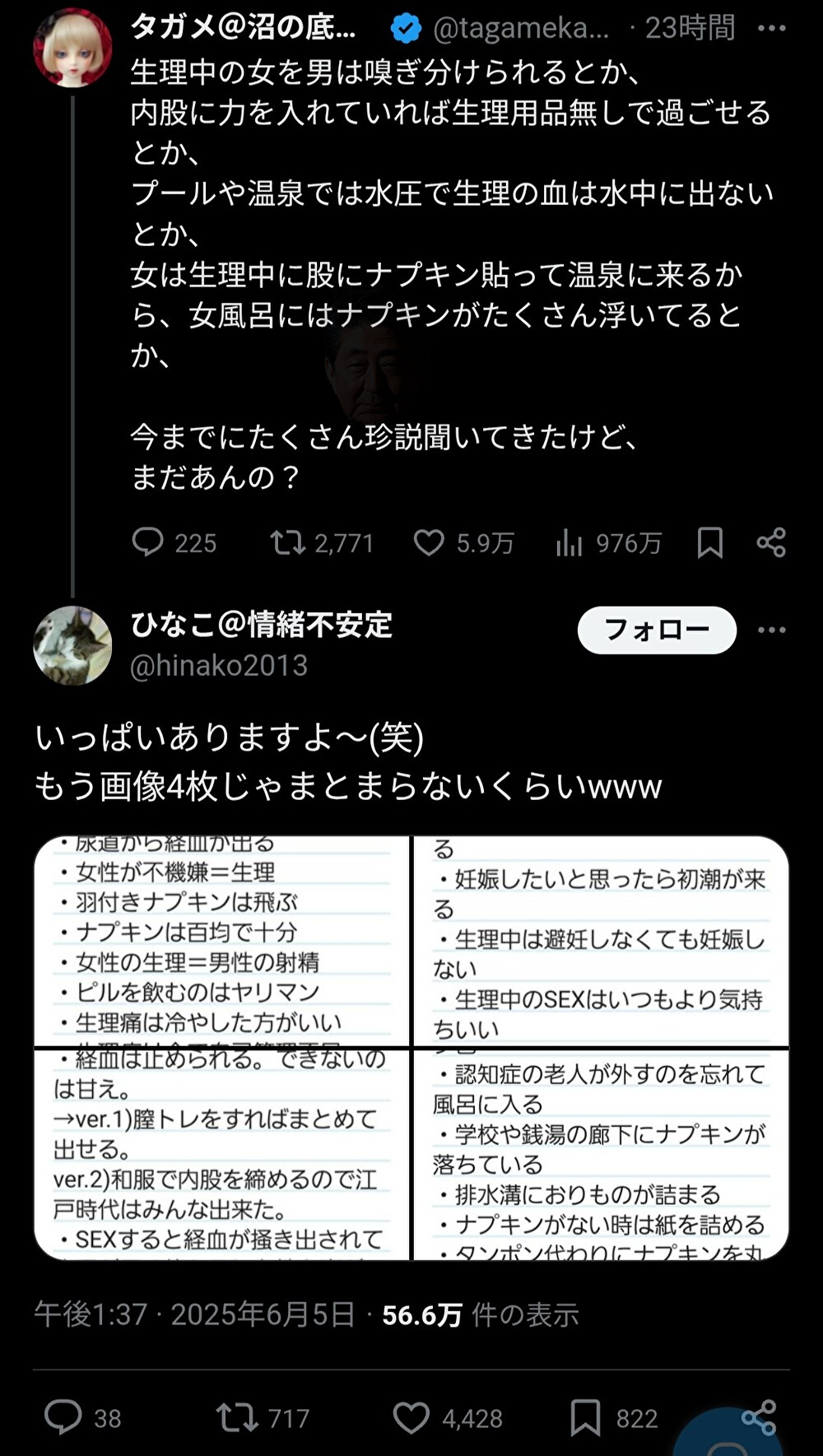Open @hinako2013 profile handle
The image size is (823, 1456).
click(219, 665)
